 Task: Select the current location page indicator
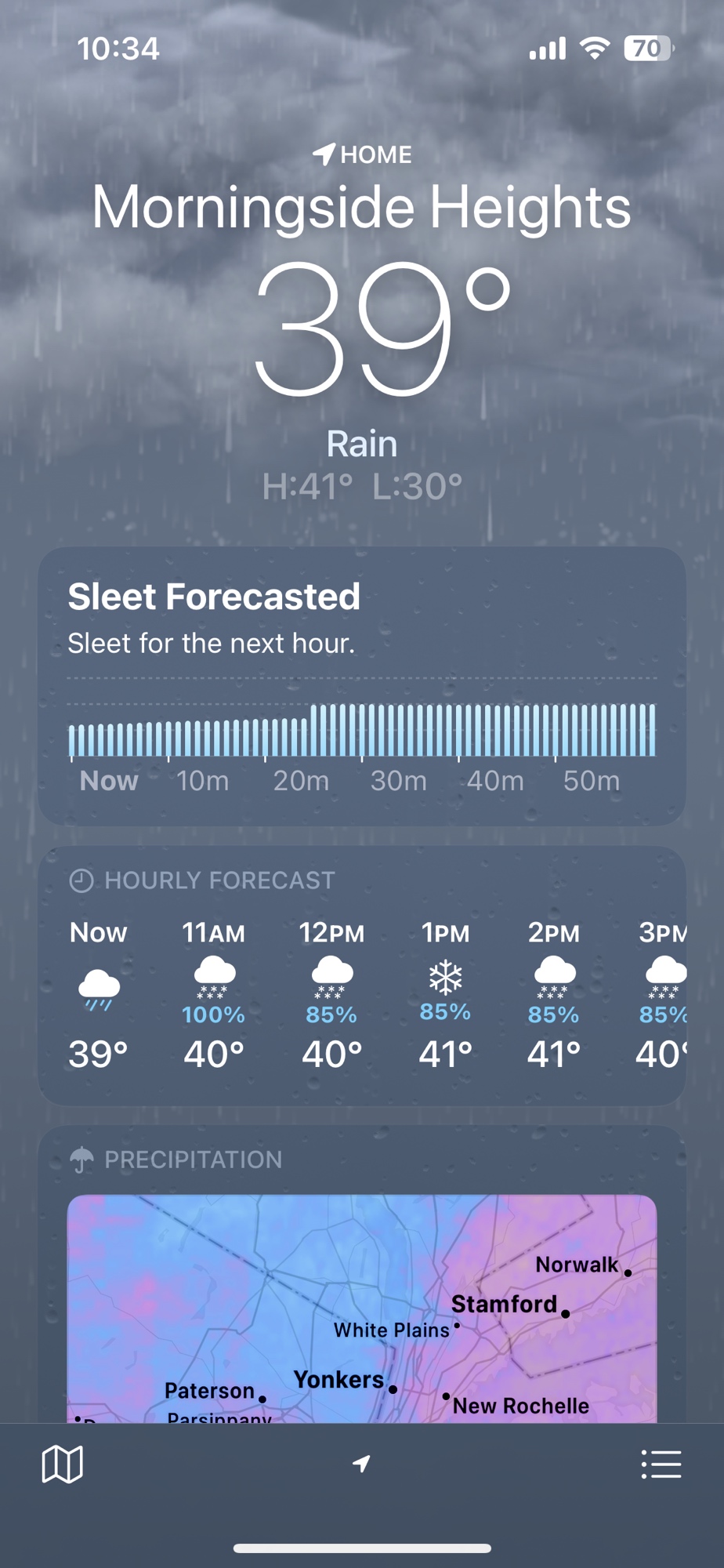pos(361,1464)
